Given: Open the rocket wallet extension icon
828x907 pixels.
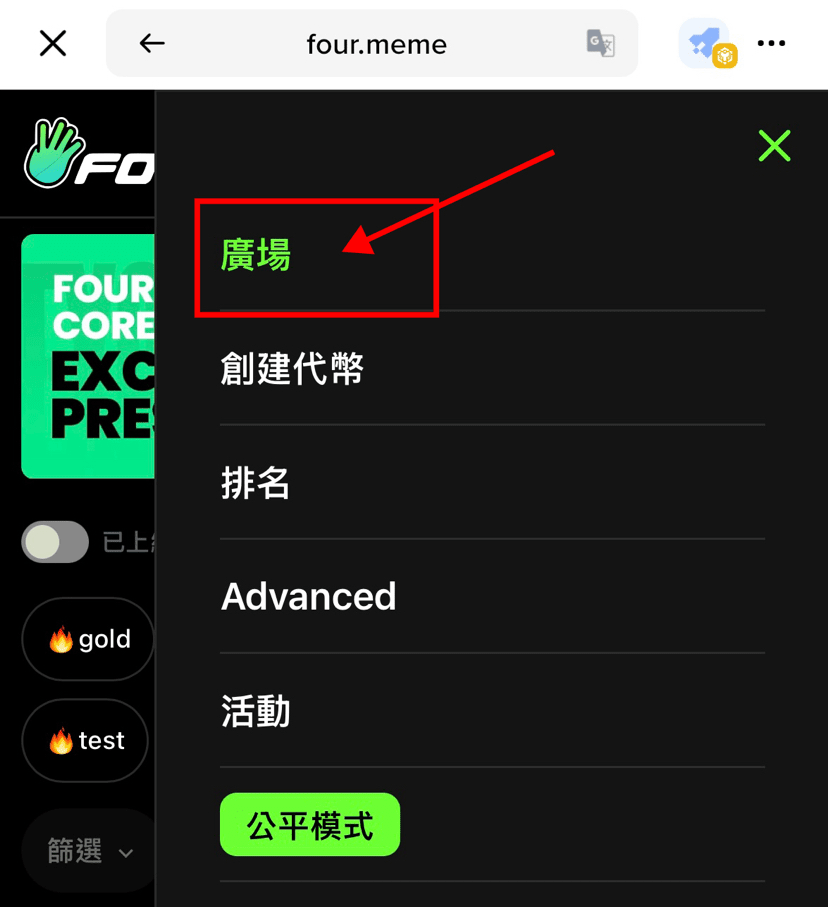Looking at the screenshot, I should tap(707, 43).
